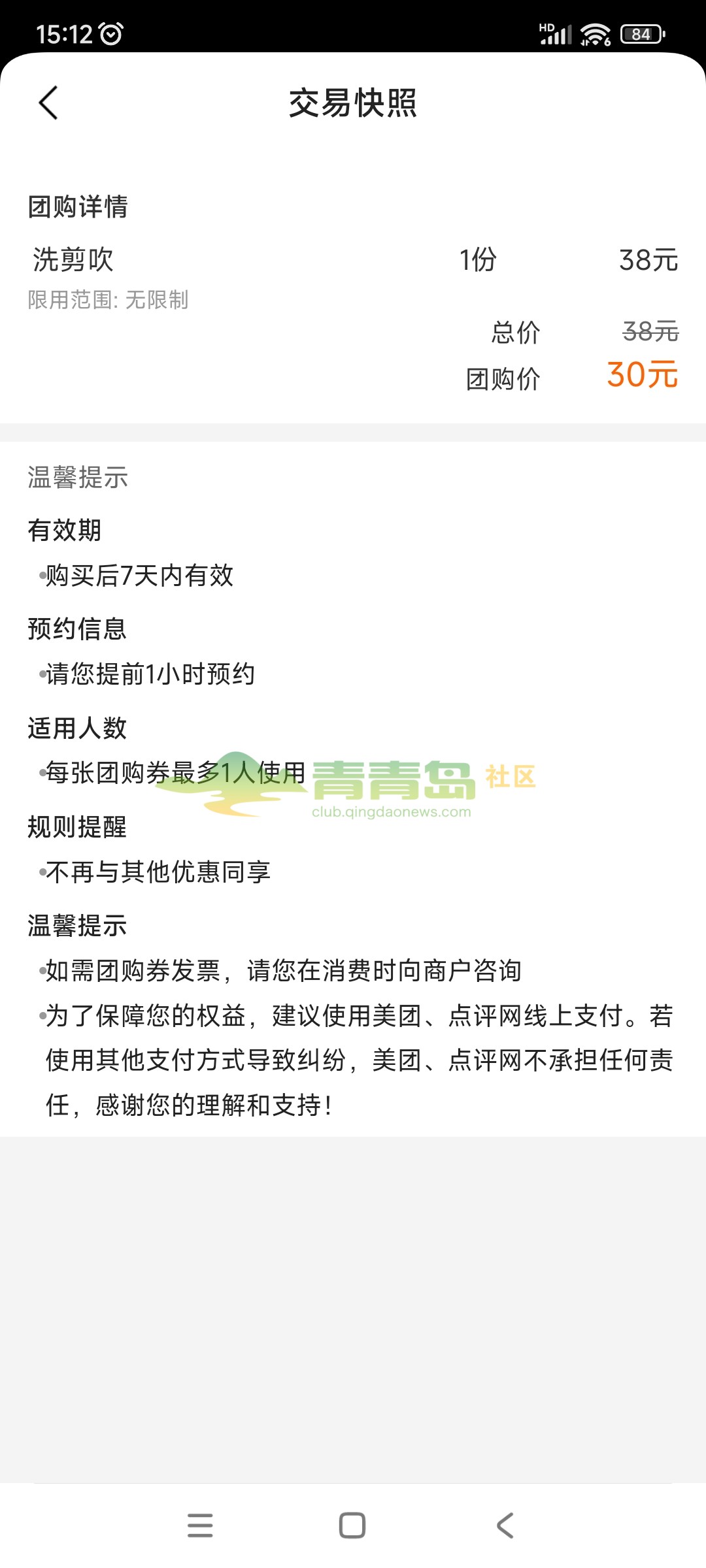Image resolution: width=706 pixels, height=1568 pixels.
Task: Go back from the 交易快照 page
Action: [x=48, y=103]
